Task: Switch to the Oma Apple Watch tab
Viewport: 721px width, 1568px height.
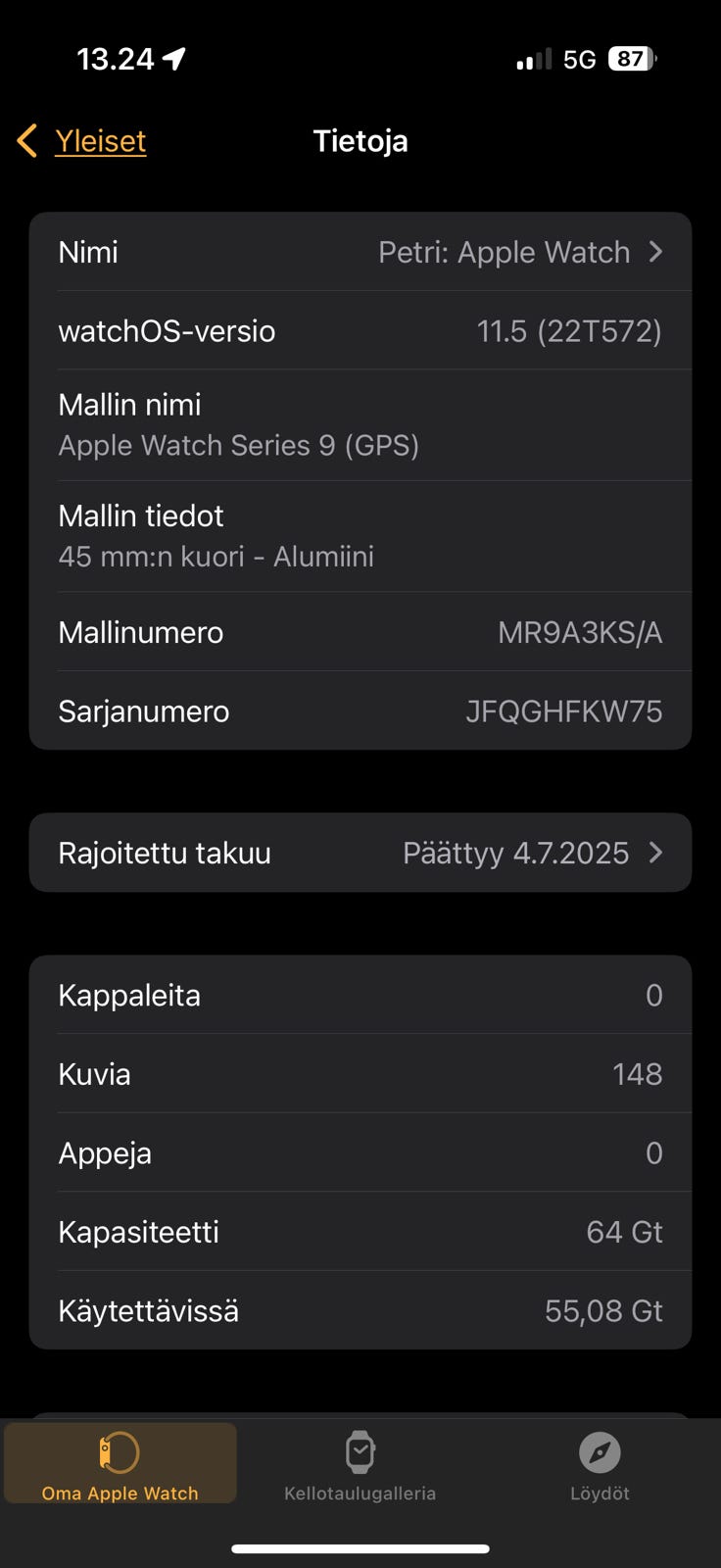Action: 120,1464
